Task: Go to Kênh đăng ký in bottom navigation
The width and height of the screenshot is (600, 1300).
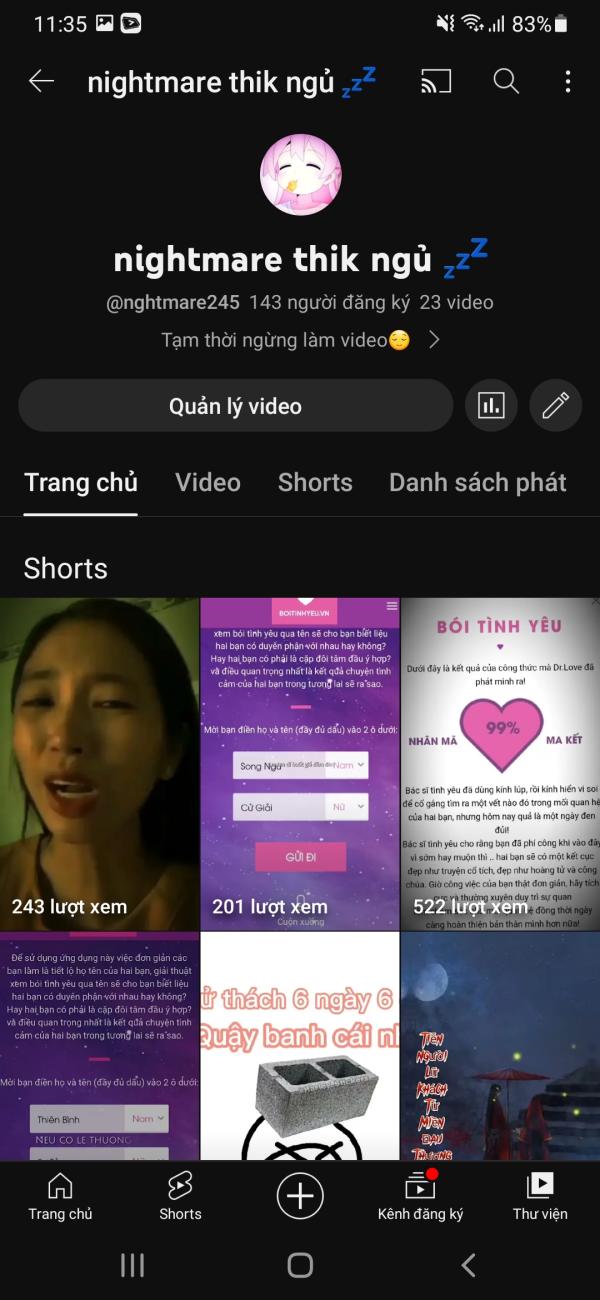Action: (420, 1196)
